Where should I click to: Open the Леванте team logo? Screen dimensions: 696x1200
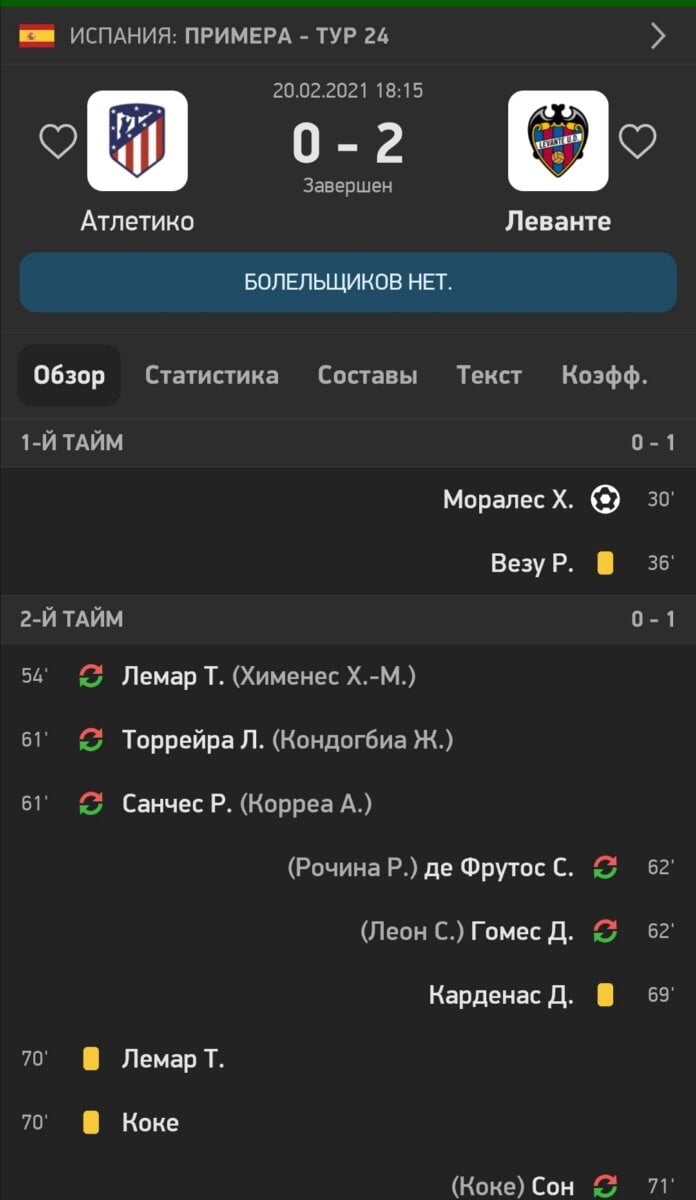tap(558, 141)
